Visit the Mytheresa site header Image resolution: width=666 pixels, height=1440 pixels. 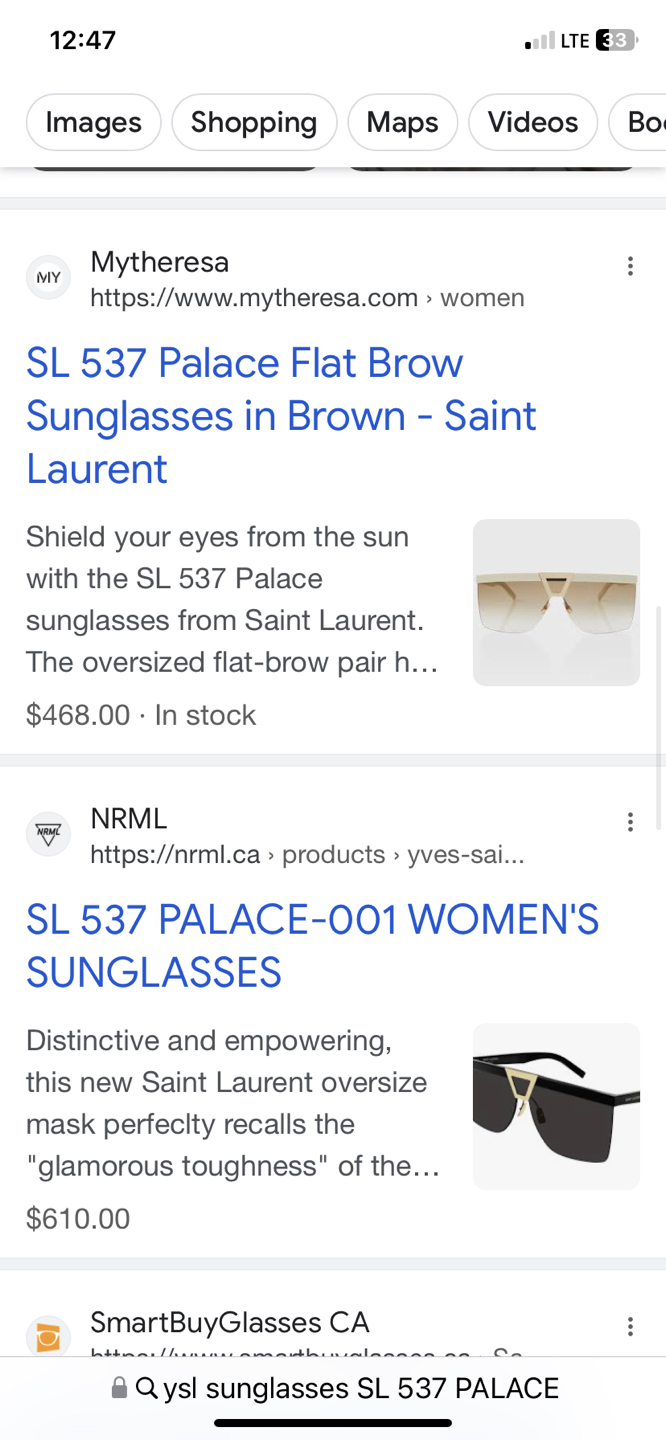[x=275, y=279]
